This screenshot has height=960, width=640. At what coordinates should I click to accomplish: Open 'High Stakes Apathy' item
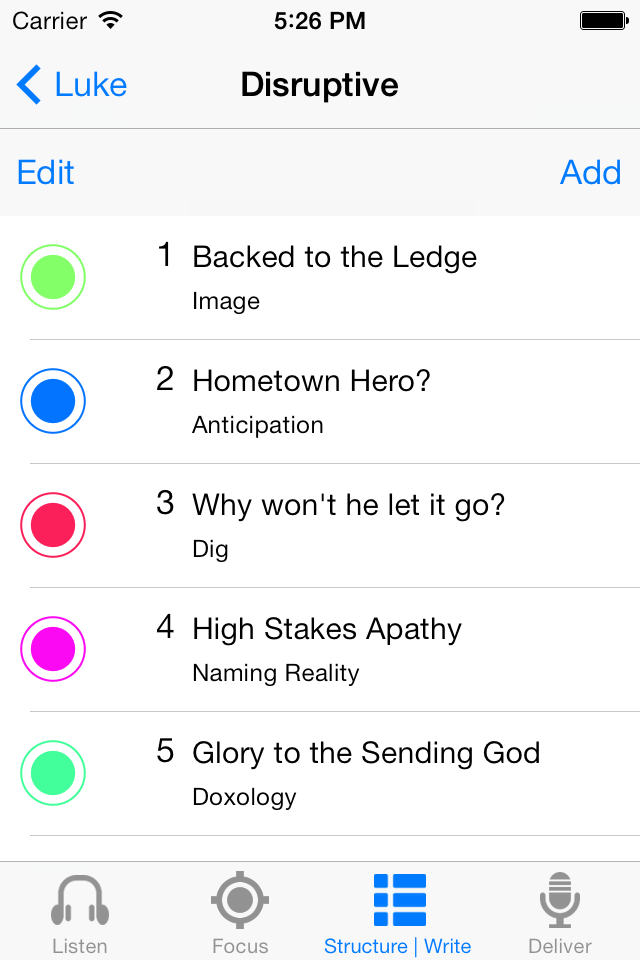click(320, 650)
